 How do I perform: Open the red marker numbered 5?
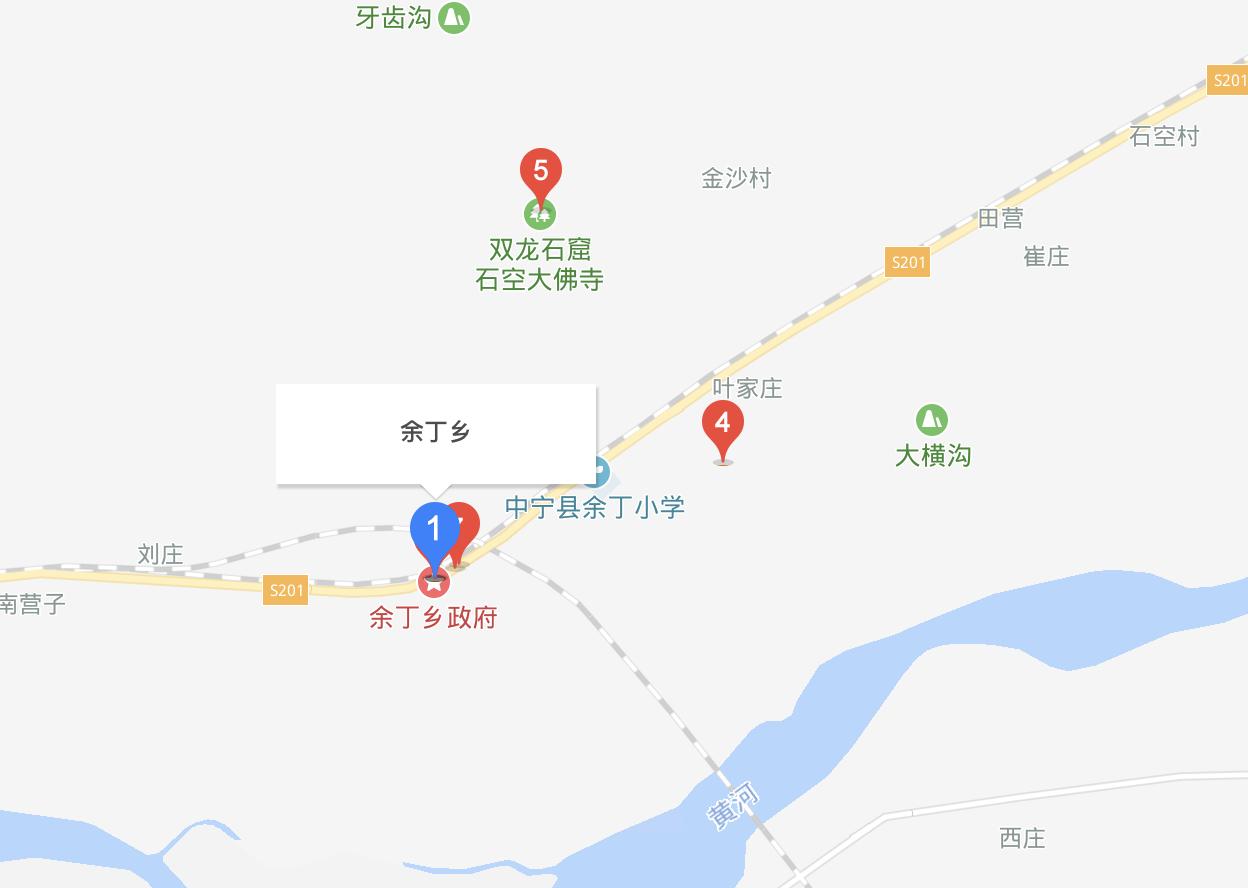540,172
